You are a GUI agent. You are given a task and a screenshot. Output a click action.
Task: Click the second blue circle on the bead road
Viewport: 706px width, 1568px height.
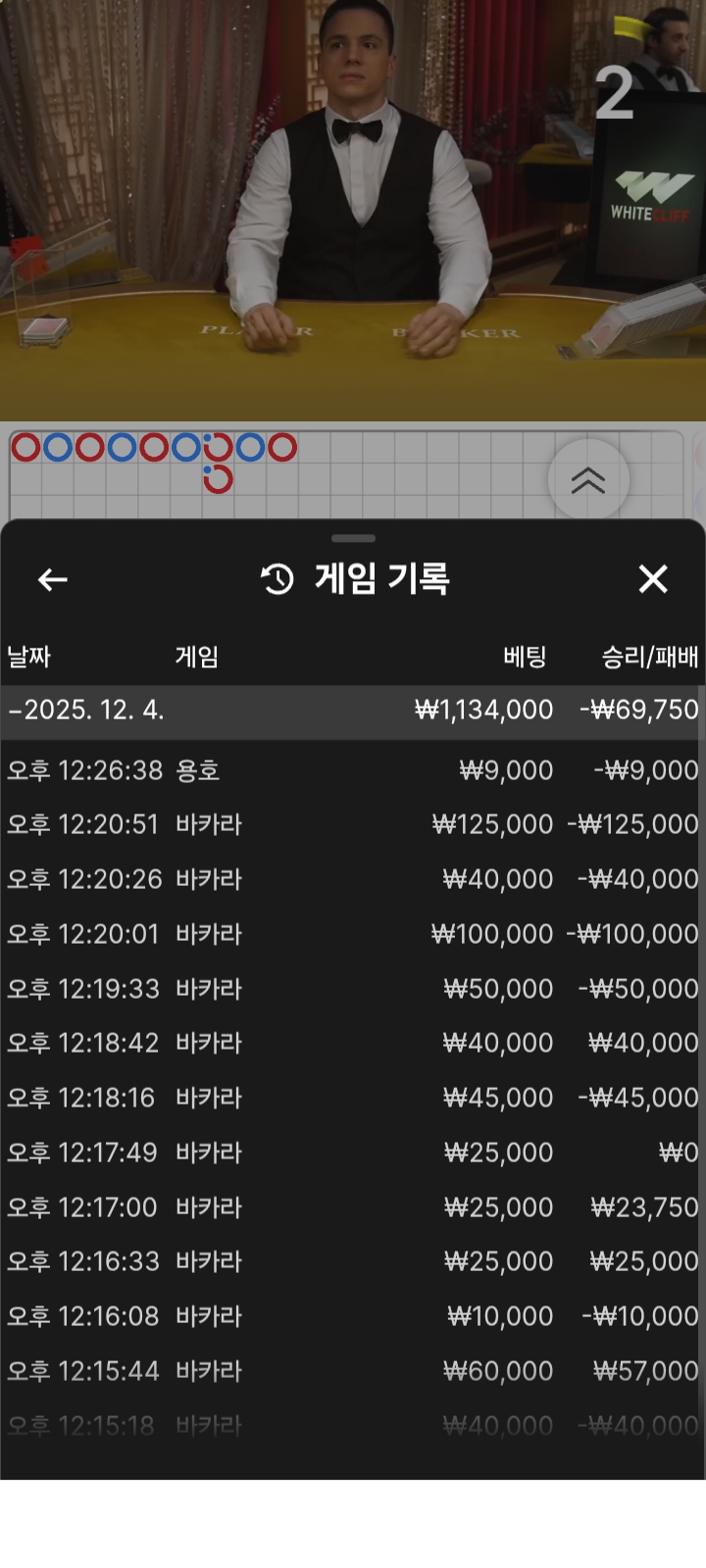(121, 448)
